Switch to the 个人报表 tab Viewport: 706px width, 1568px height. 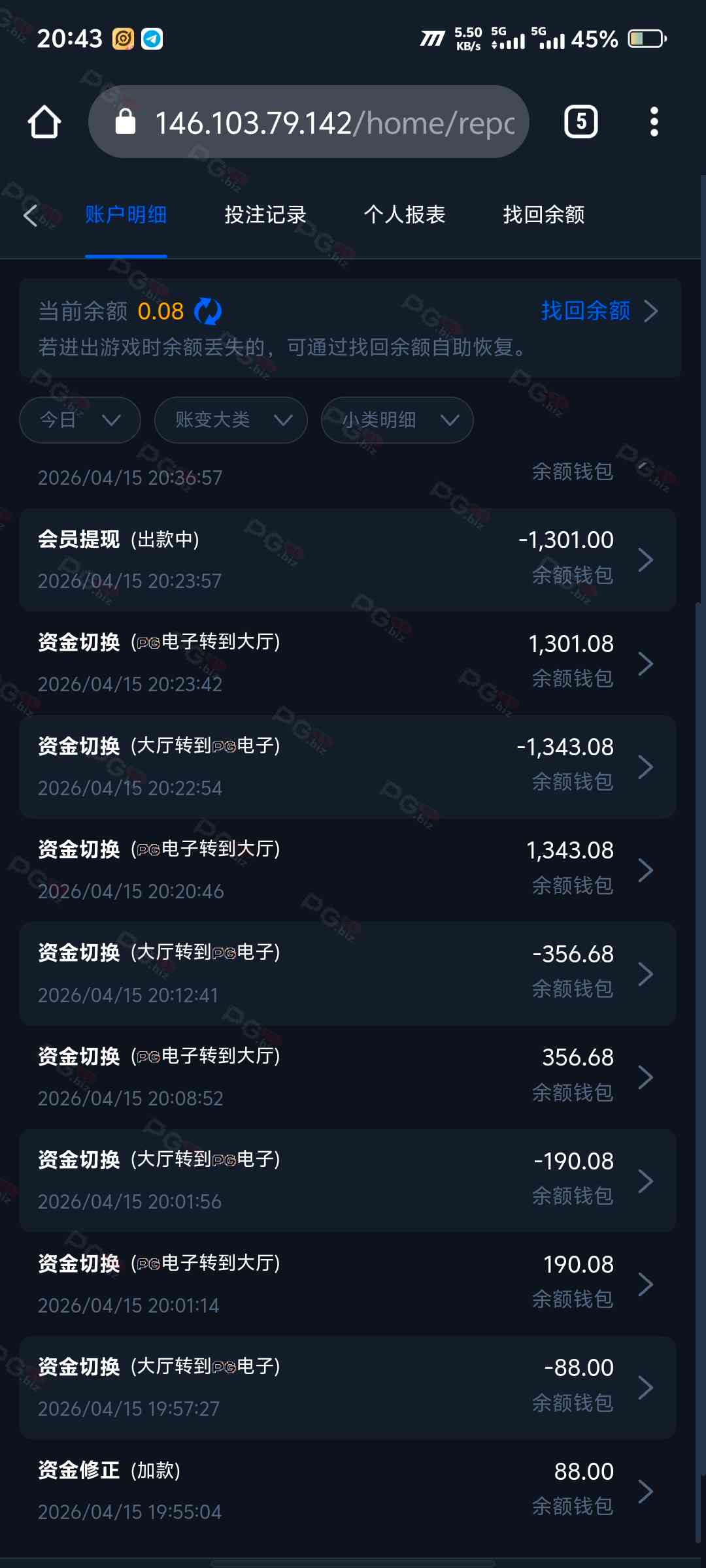(405, 215)
